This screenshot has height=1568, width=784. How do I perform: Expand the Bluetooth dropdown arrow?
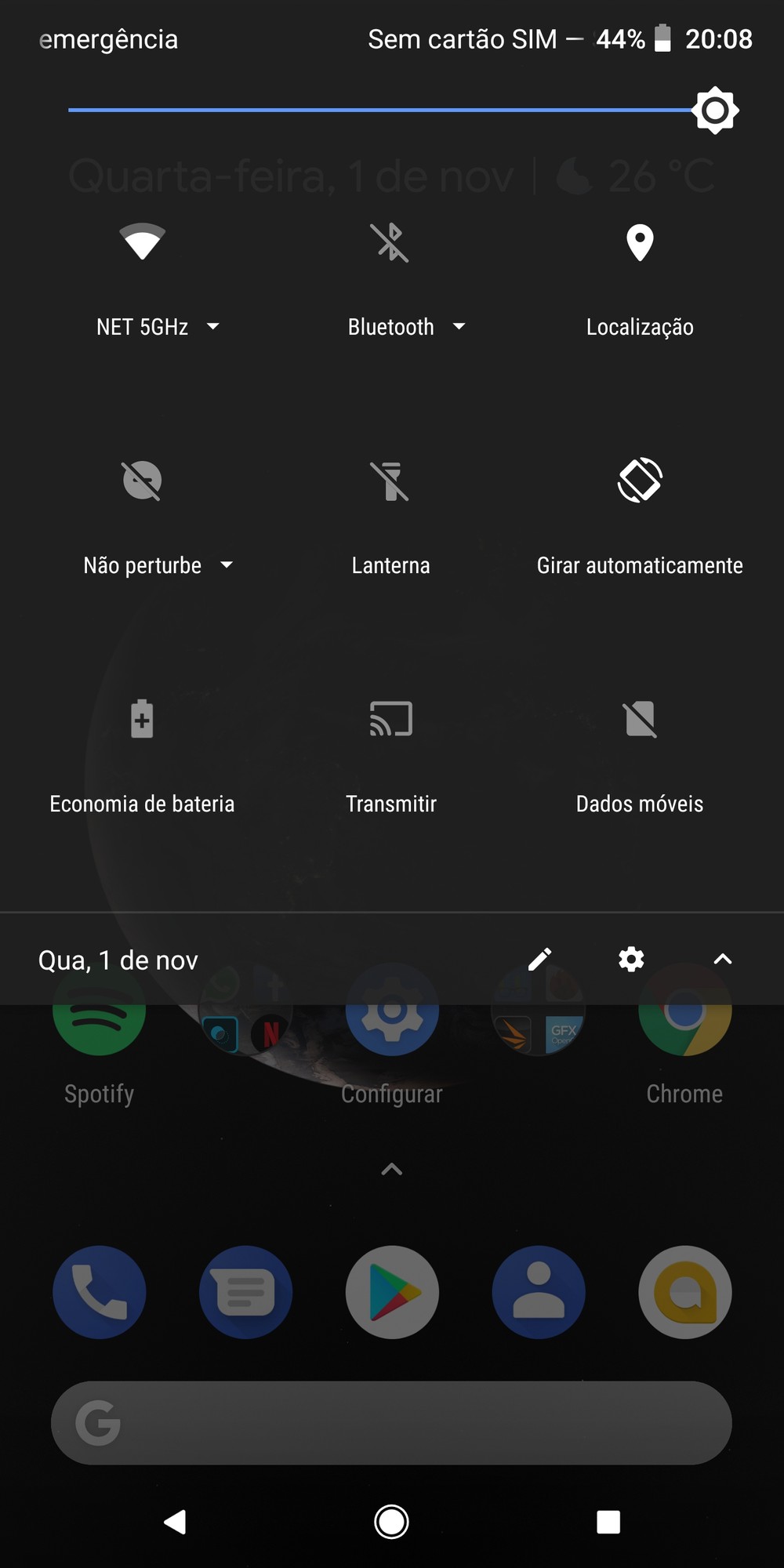click(459, 326)
